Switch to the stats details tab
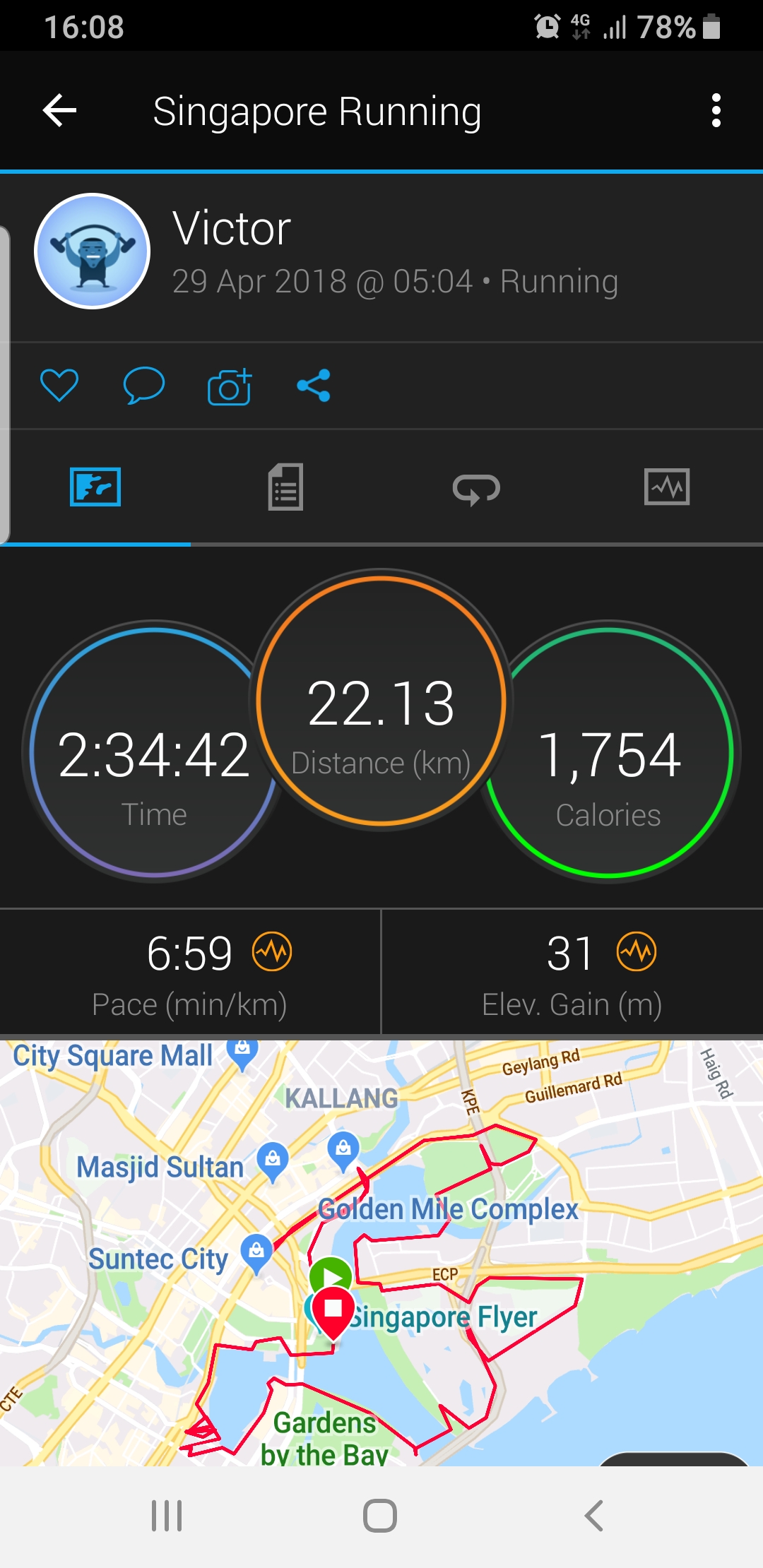The width and height of the screenshot is (763, 1568). pyautogui.click(x=286, y=487)
